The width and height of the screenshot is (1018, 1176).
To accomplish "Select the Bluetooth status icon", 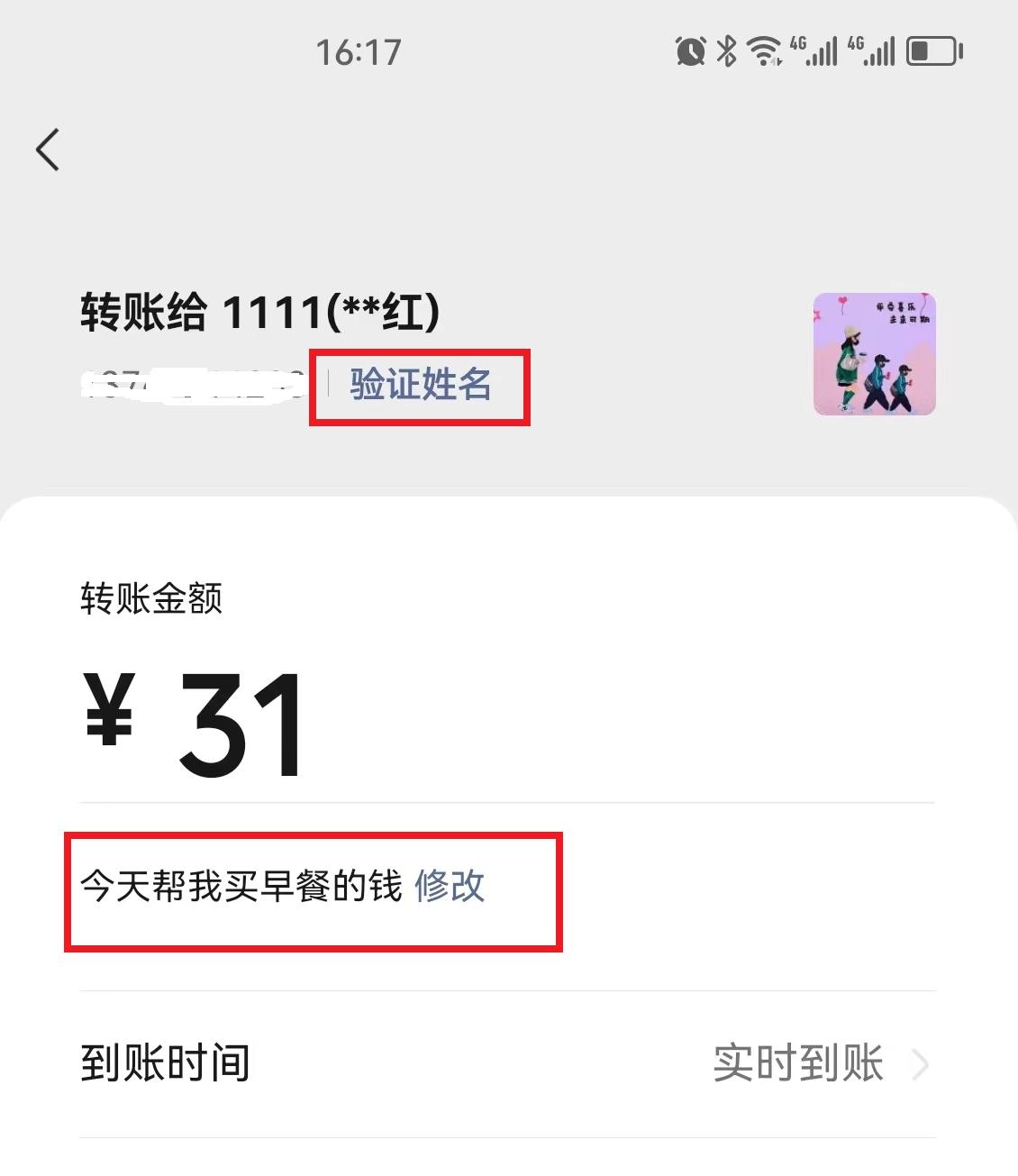I will [x=726, y=51].
